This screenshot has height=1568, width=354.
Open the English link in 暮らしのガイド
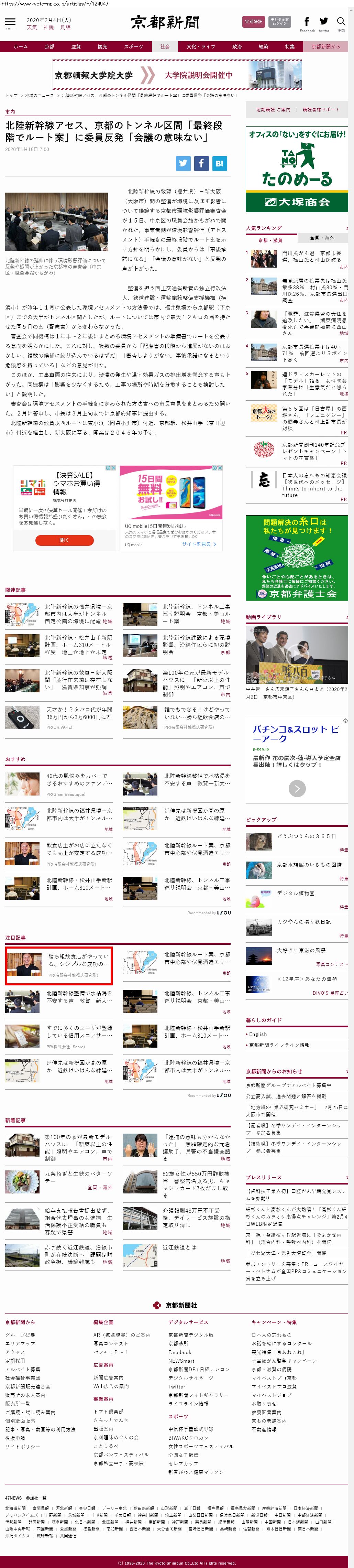pyautogui.click(x=258, y=1034)
